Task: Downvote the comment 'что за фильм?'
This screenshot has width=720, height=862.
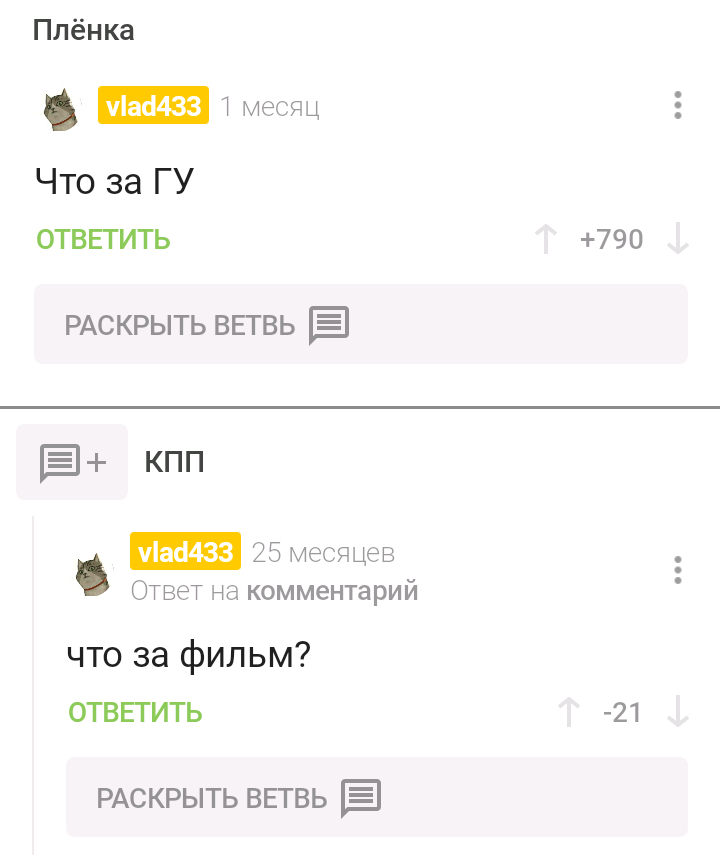Action: click(678, 713)
